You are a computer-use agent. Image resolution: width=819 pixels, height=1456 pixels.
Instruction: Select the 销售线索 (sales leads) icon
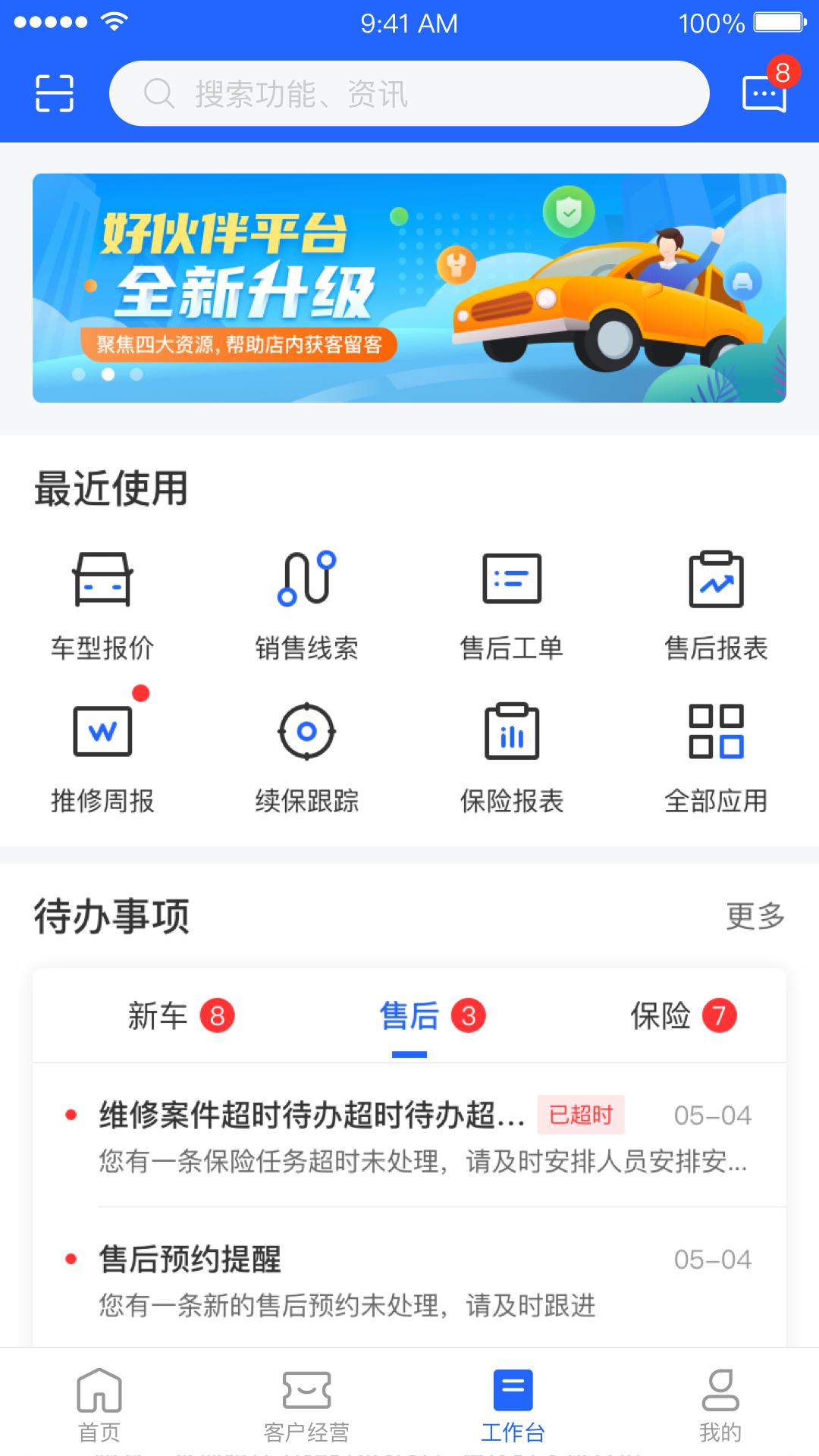tap(307, 603)
